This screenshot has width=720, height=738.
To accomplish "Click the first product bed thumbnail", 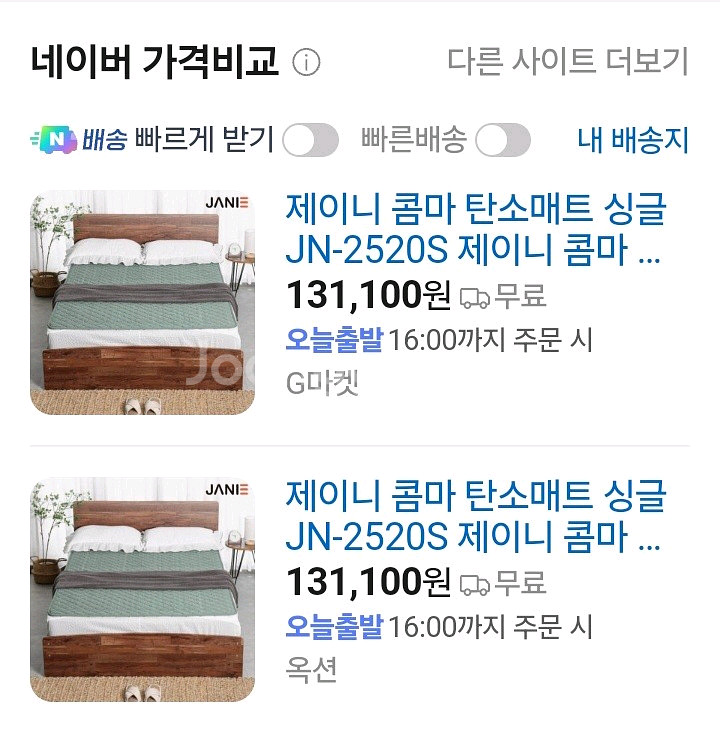I will [145, 297].
